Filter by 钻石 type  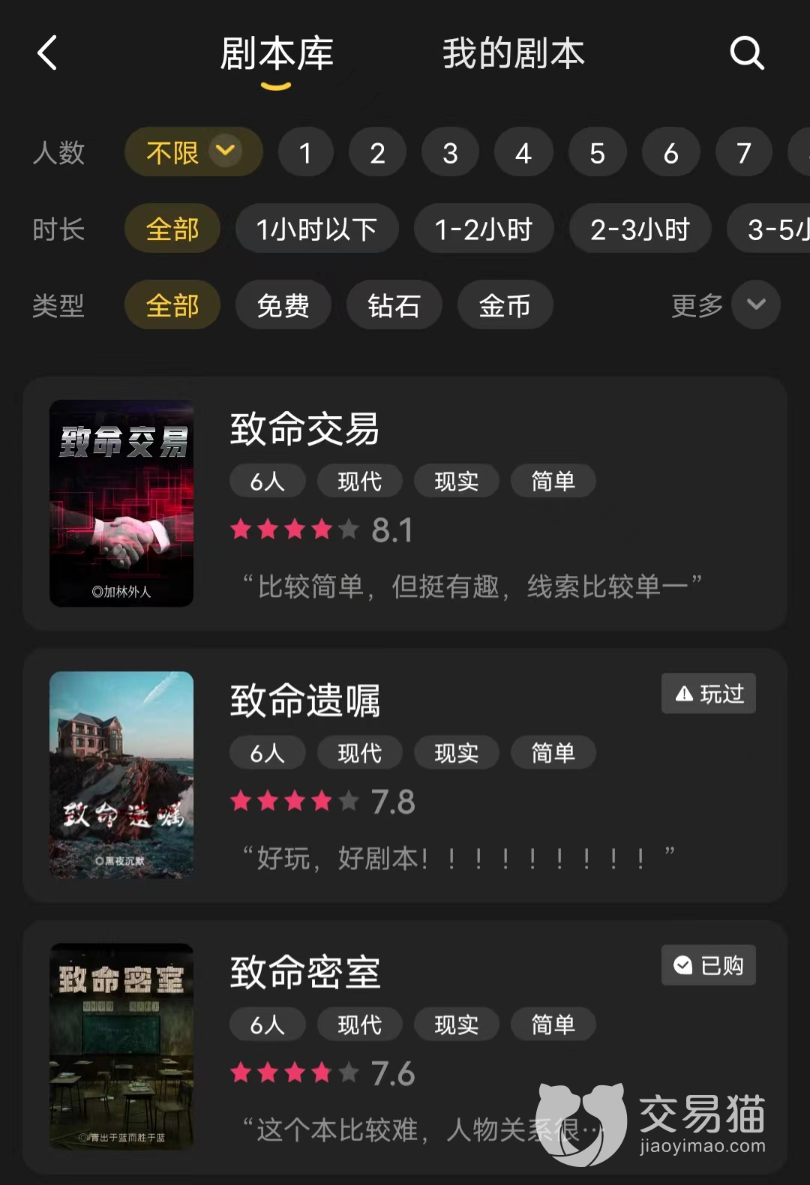pyautogui.click(x=394, y=306)
